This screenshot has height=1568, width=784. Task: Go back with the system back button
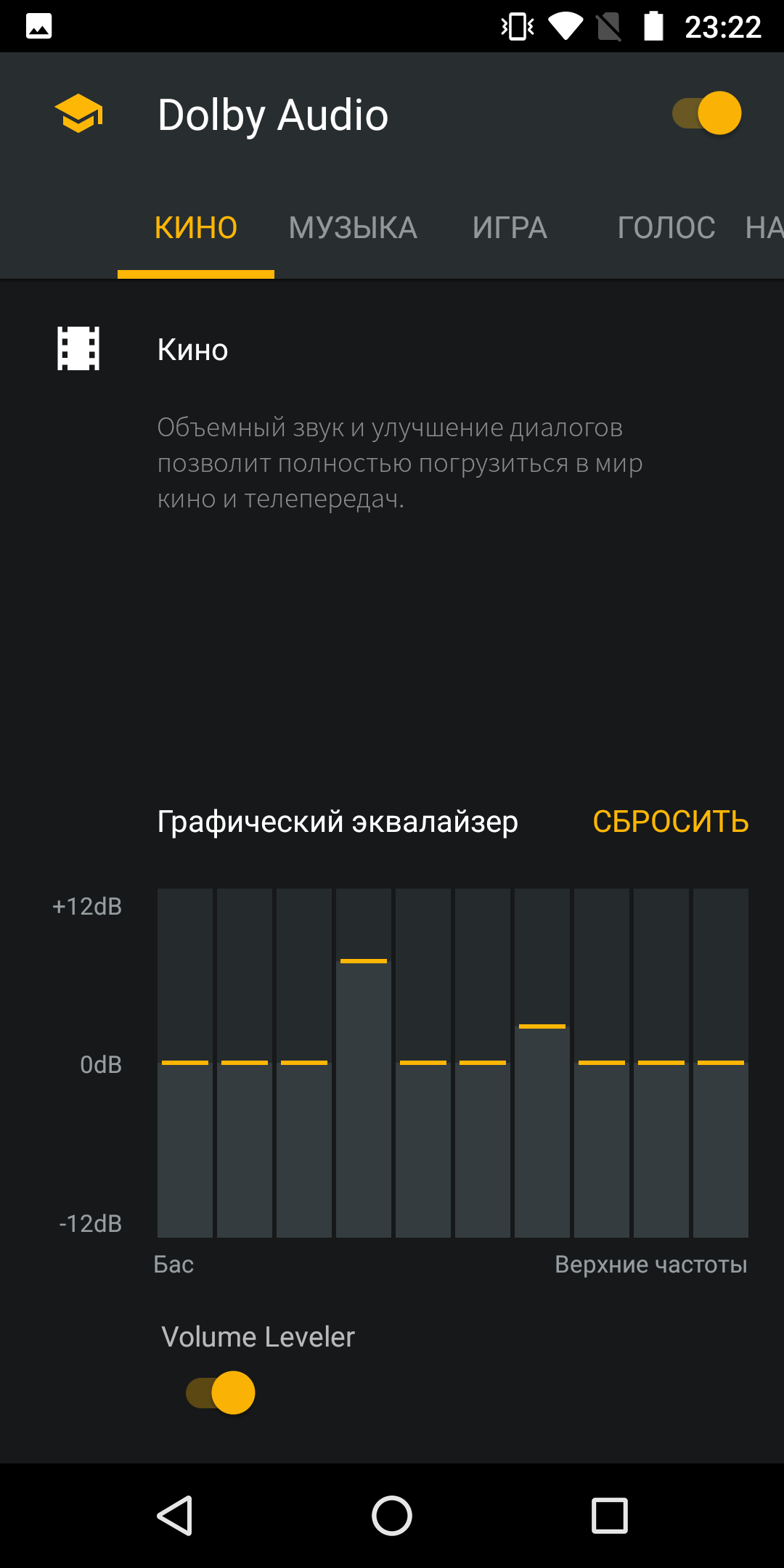pyautogui.click(x=175, y=1516)
